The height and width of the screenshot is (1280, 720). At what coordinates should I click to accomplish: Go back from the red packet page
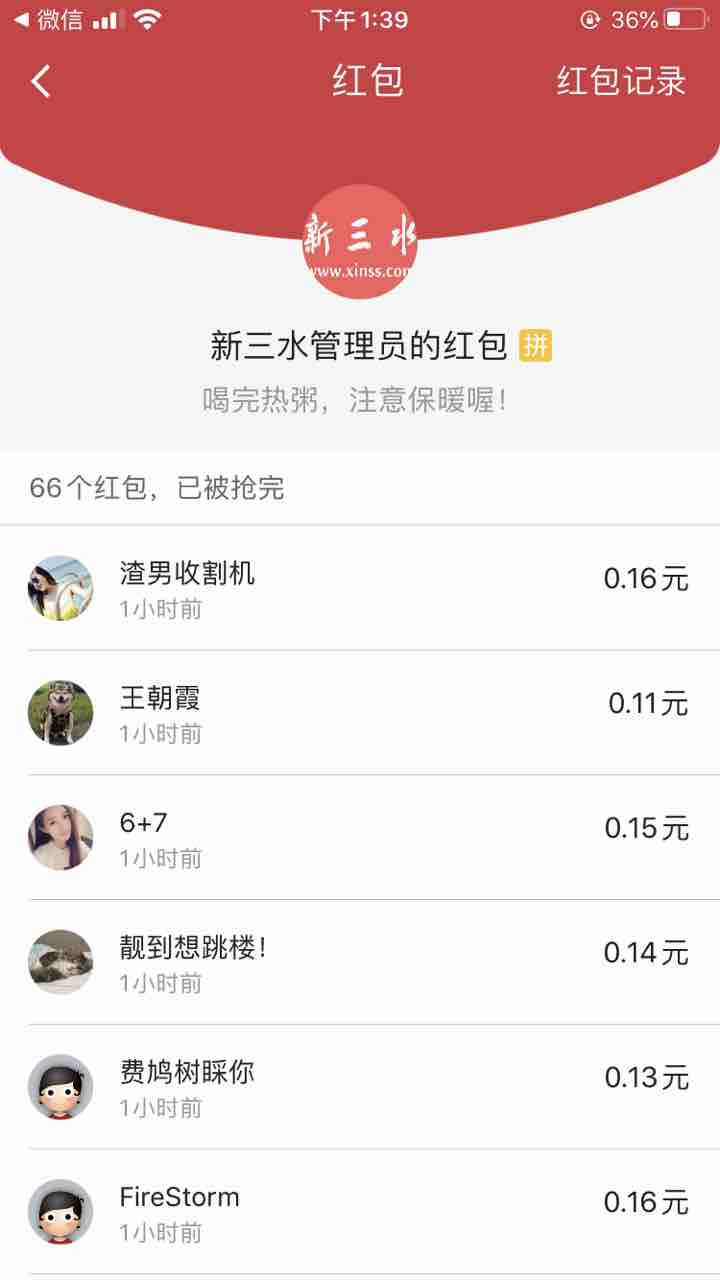41,81
